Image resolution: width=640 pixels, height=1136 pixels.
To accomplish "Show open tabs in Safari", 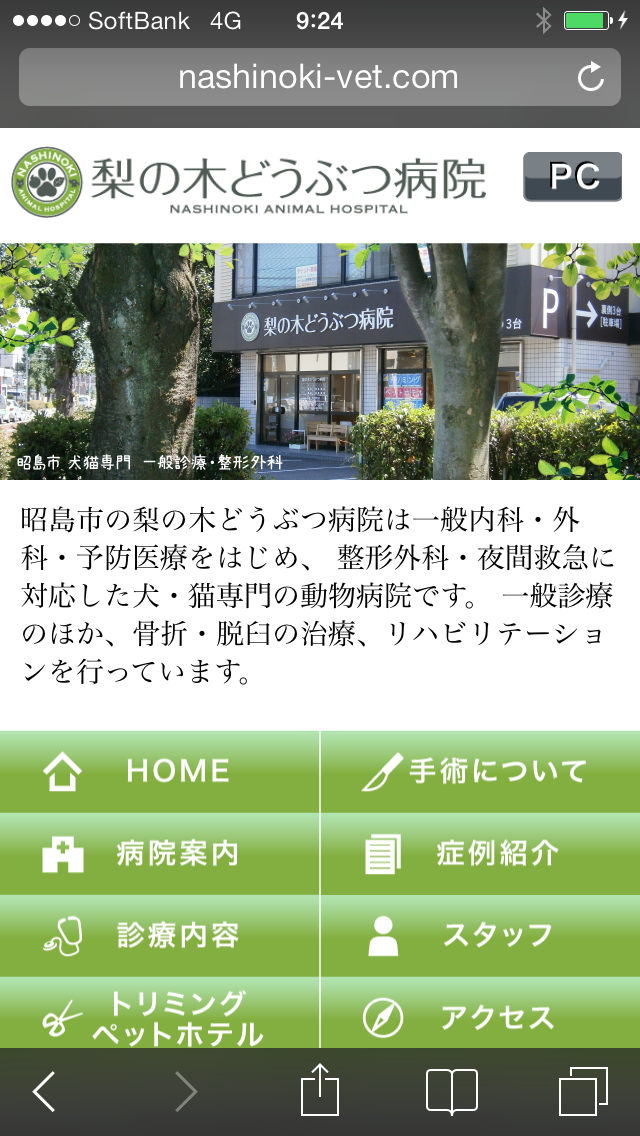I will tap(583, 1091).
